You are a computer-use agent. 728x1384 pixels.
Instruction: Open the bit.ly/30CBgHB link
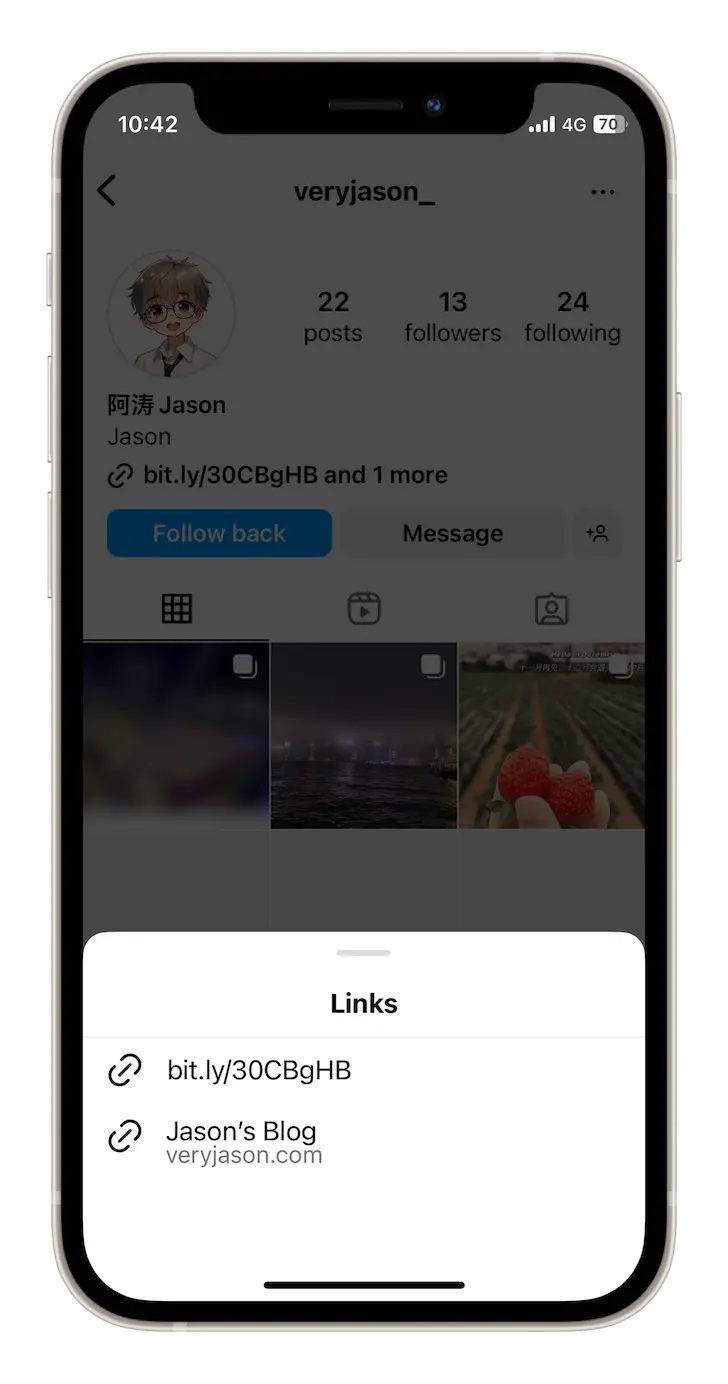tap(259, 1071)
